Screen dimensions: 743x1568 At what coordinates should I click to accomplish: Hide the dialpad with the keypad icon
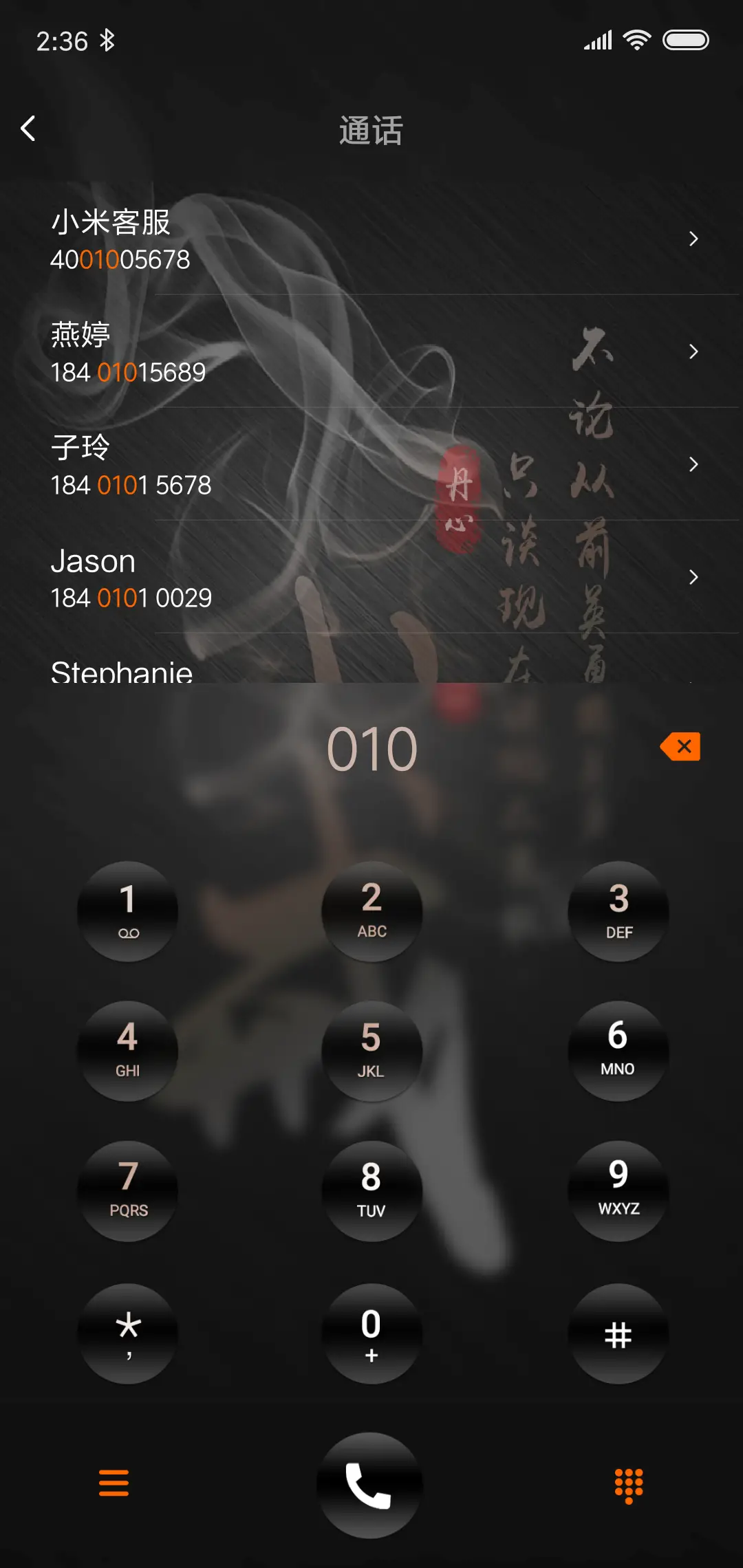[x=627, y=1485]
